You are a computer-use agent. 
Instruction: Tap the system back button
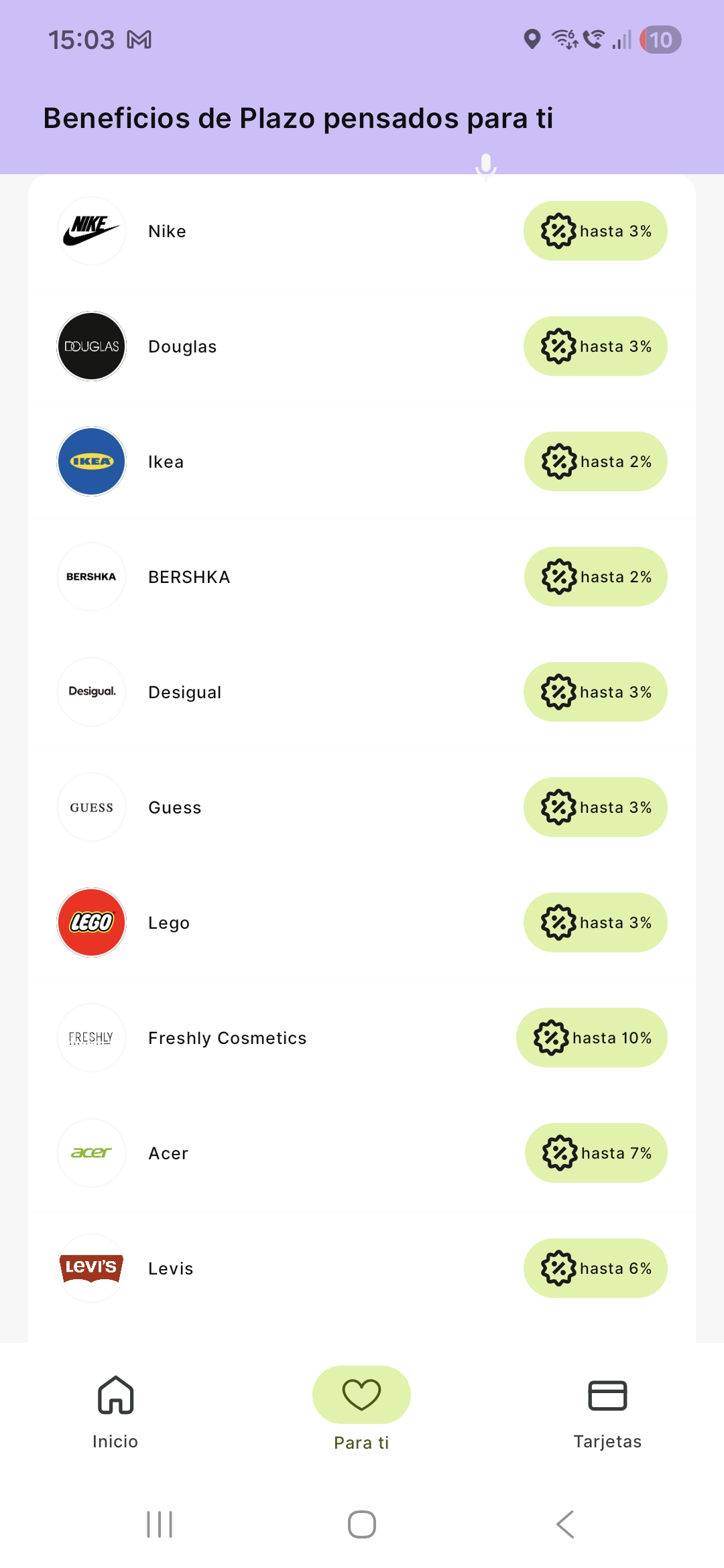[x=565, y=1524]
